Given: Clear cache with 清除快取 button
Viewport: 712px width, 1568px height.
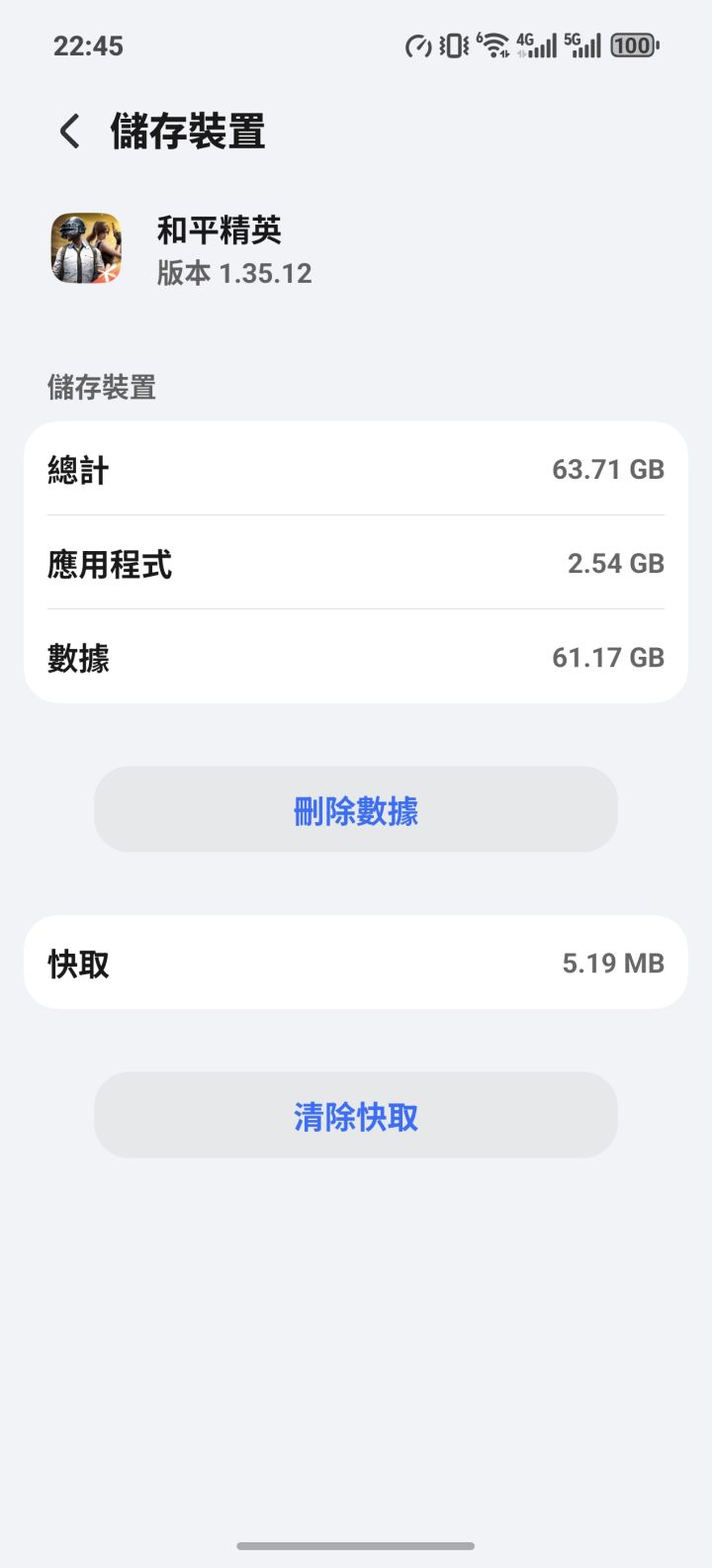Looking at the screenshot, I should (x=356, y=1116).
